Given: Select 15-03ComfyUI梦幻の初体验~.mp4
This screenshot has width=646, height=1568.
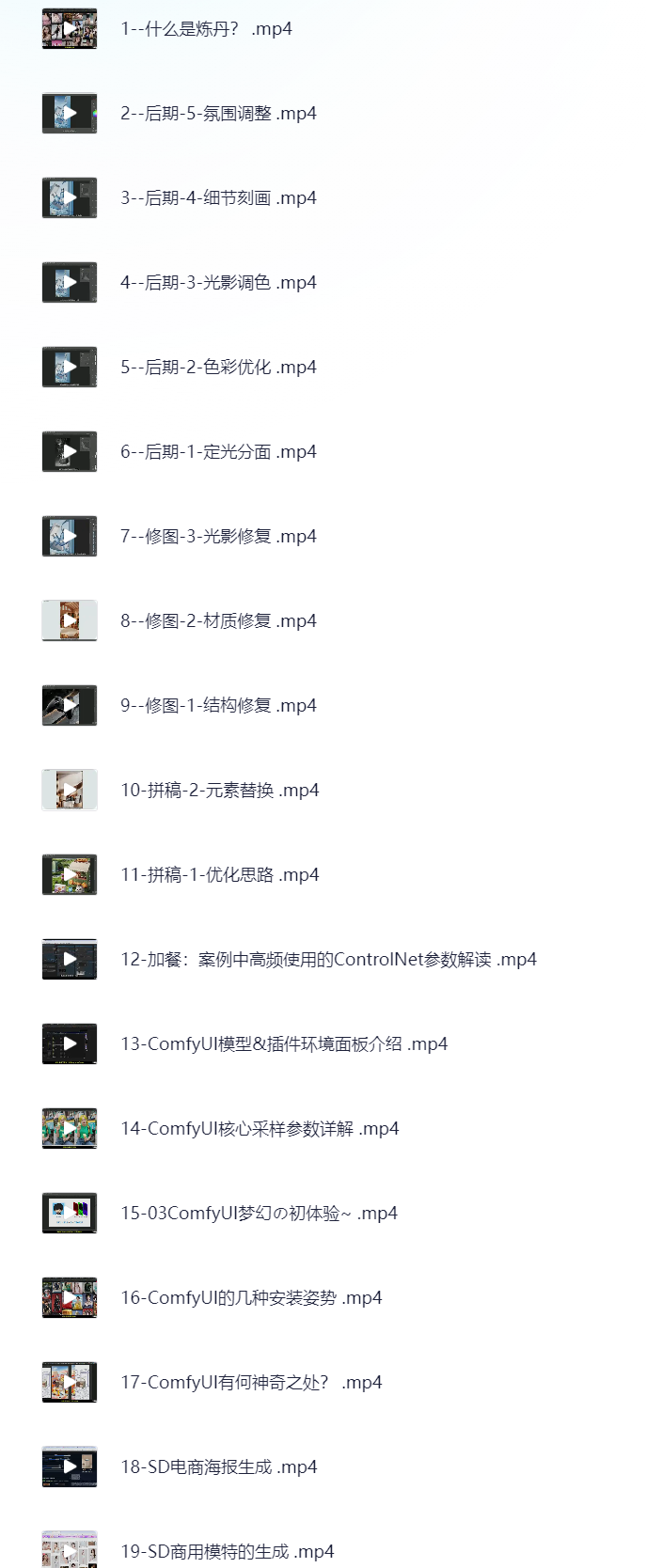Looking at the screenshot, I should tap(259, 1214).
